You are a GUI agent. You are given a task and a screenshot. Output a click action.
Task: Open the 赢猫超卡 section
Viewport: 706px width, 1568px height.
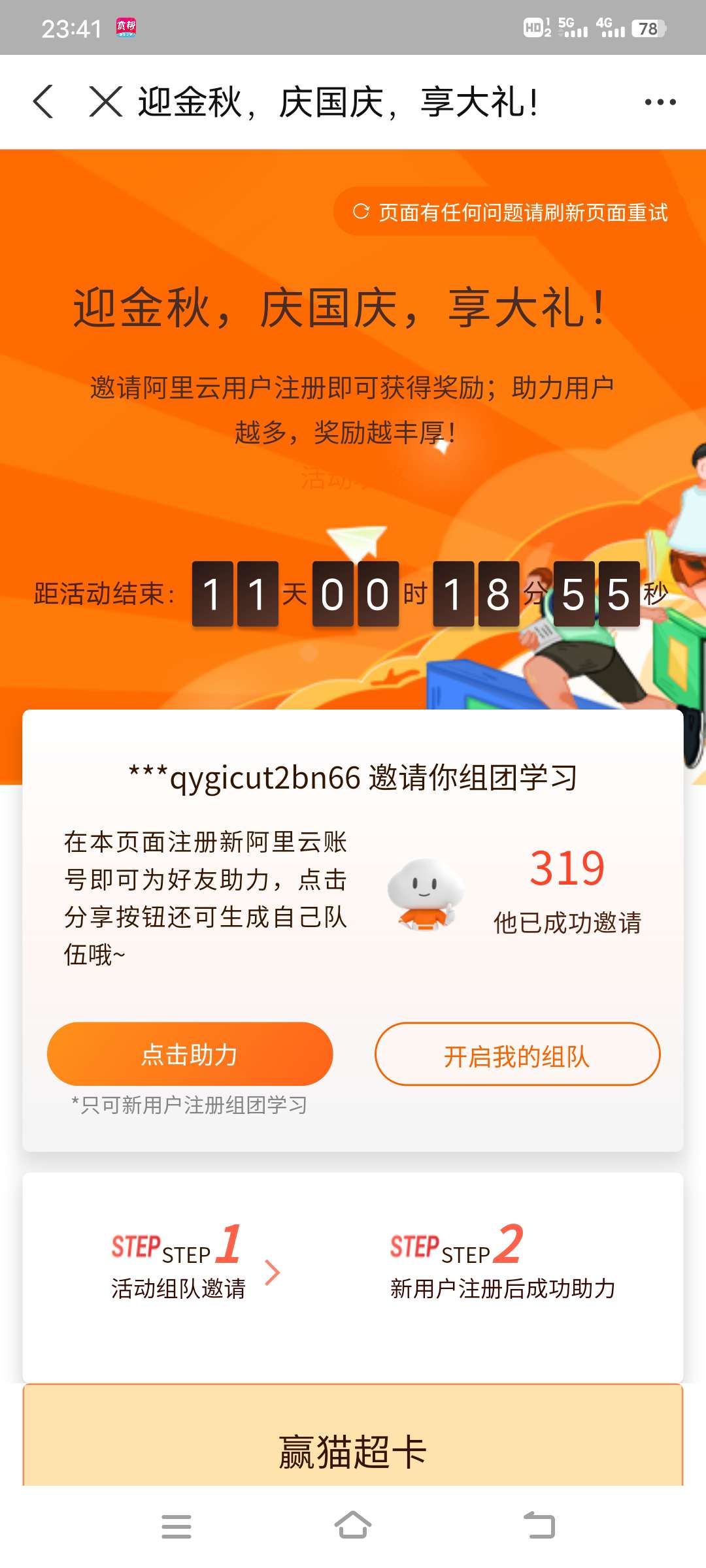pos(353,1451)
